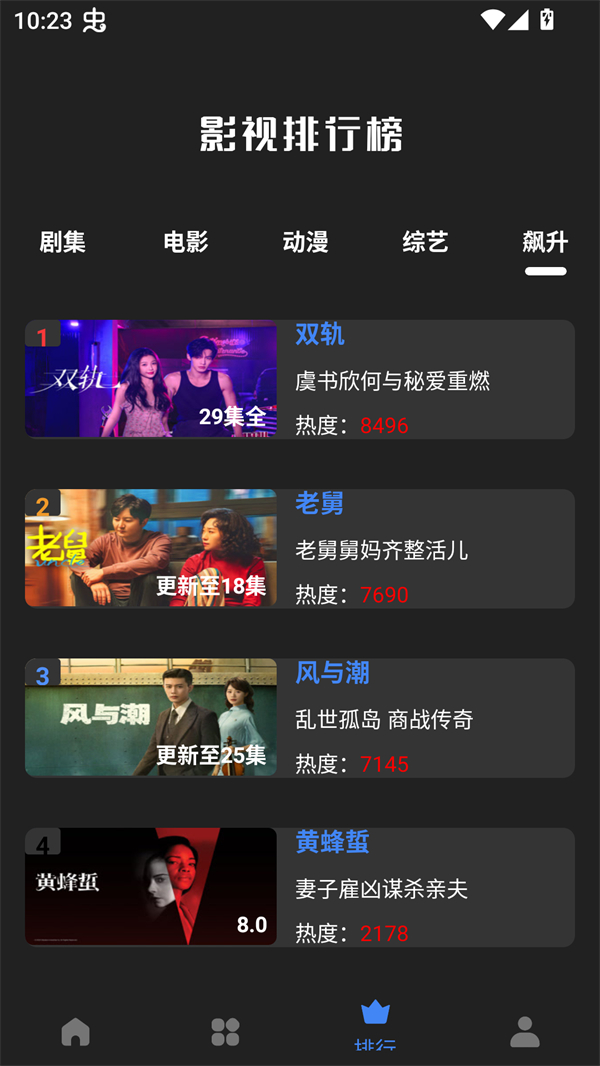
Task: Select the 电影 tab
Action: pyautogui.click(x=185, y=242)
